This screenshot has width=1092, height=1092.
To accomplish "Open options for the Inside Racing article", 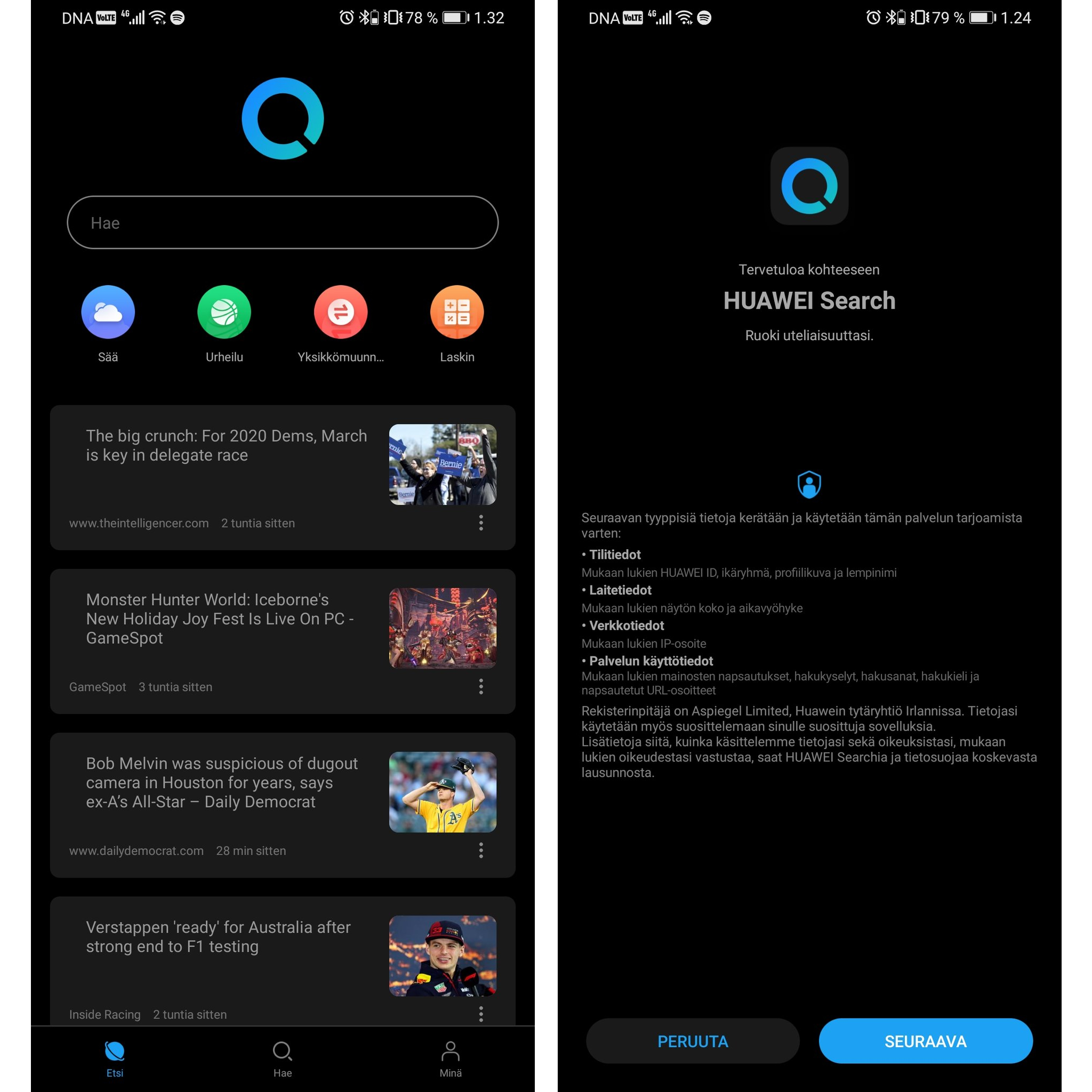I will [x=481, y=1014].
